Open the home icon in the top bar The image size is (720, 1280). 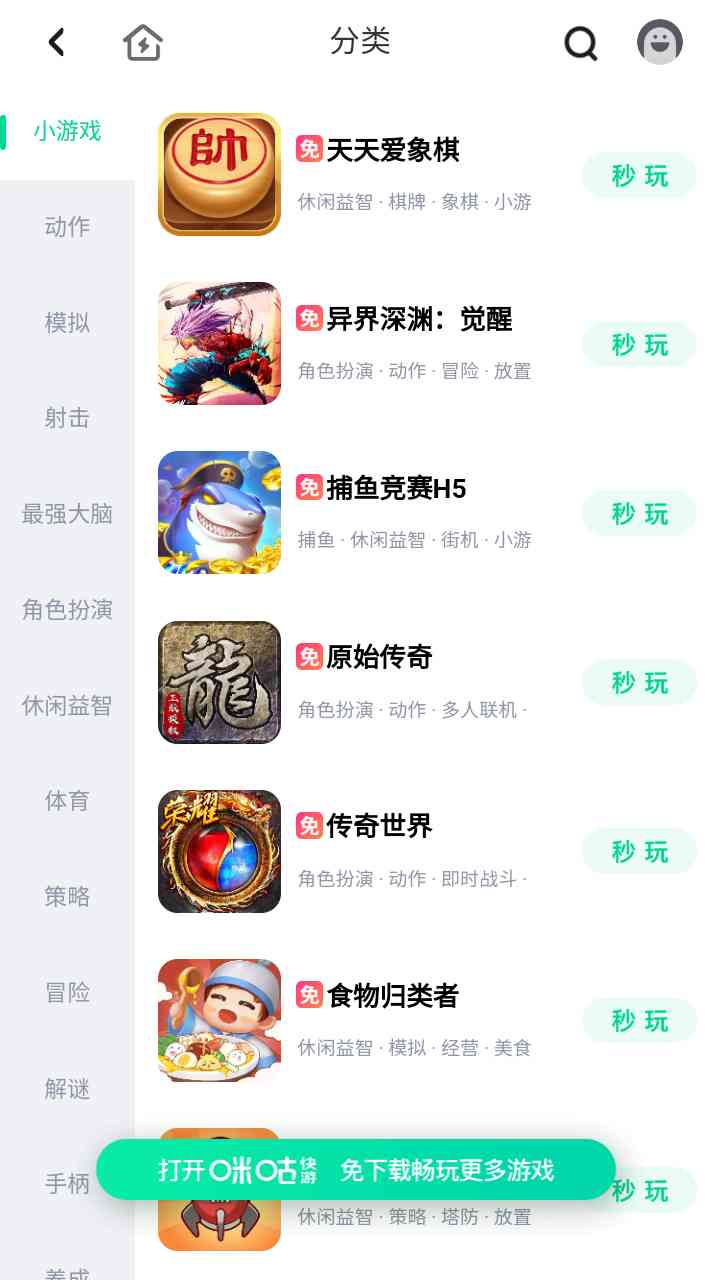click(x=143, y=42)
